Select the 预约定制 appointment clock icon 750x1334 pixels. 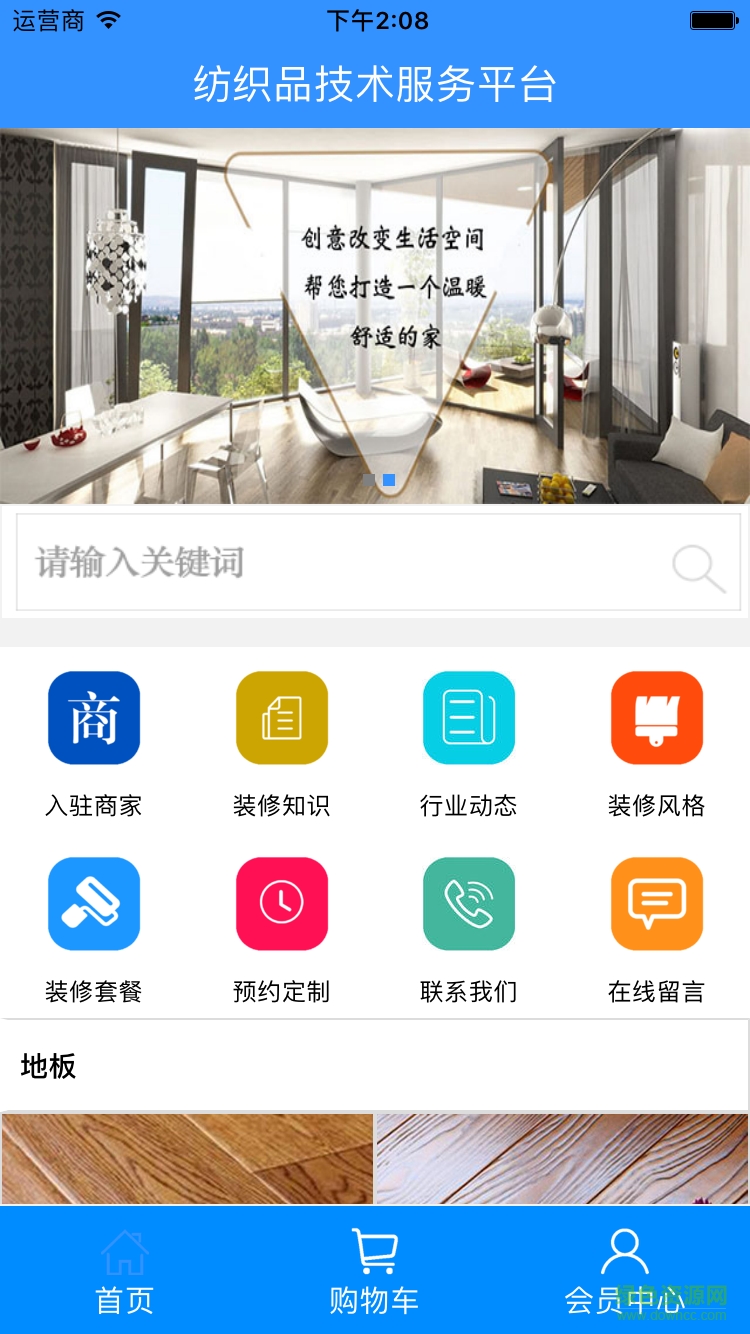click(x=281, y=903)
